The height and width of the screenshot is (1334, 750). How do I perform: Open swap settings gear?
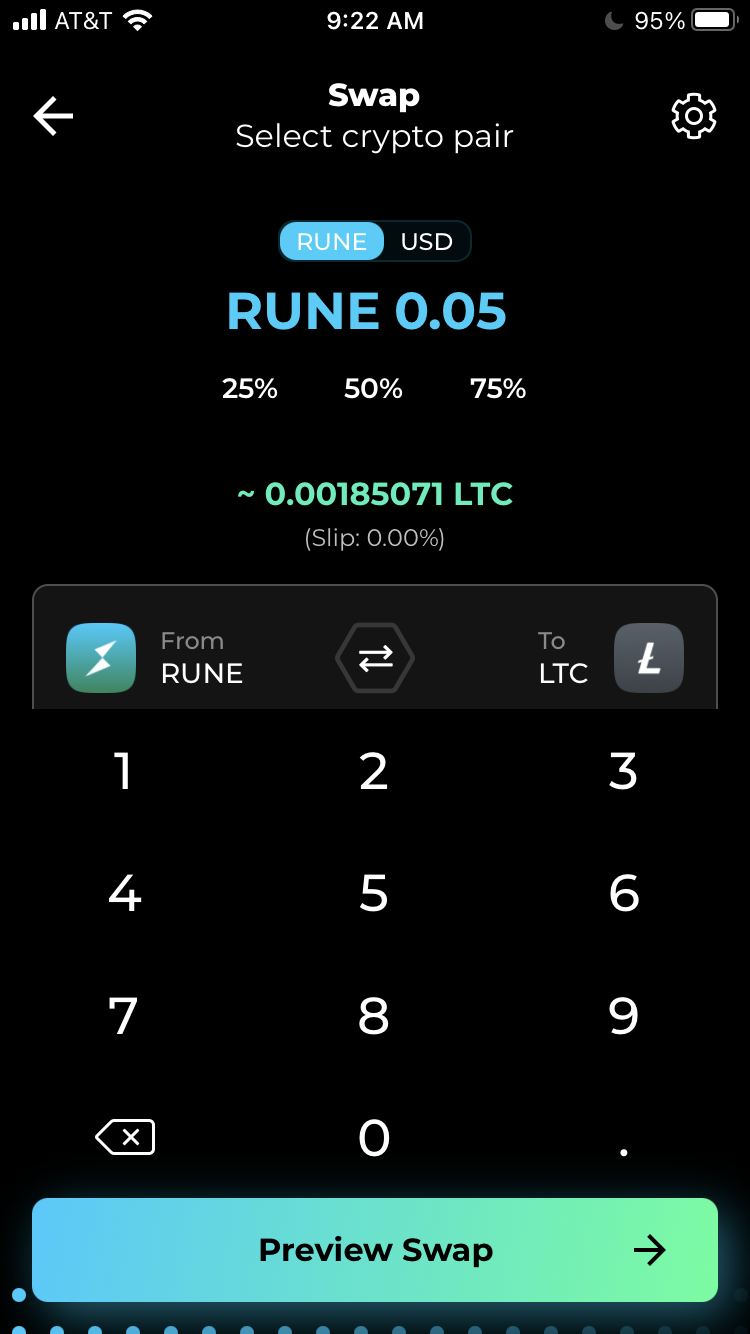(693, 117)
